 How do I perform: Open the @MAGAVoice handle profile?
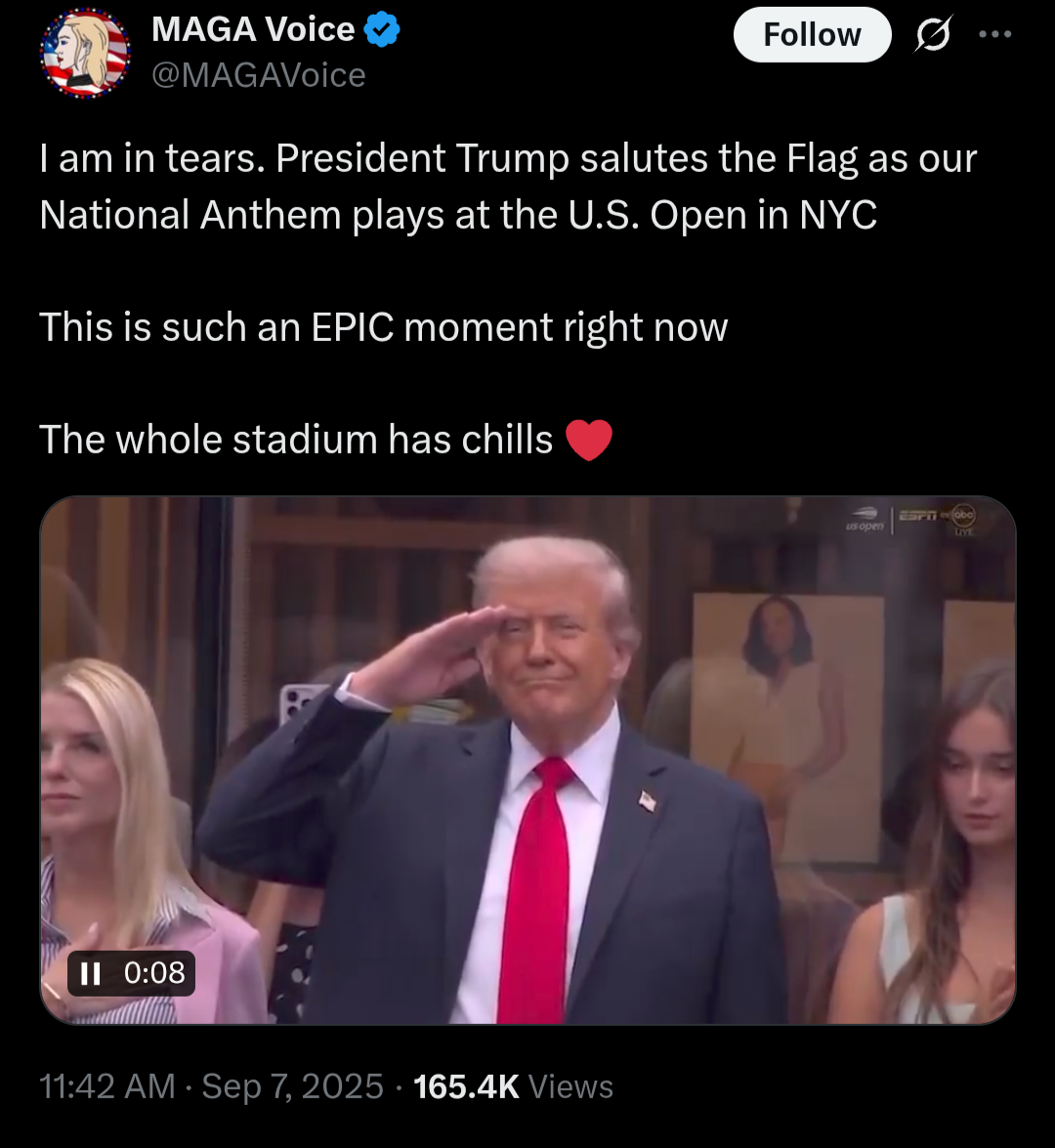(259, 75)
